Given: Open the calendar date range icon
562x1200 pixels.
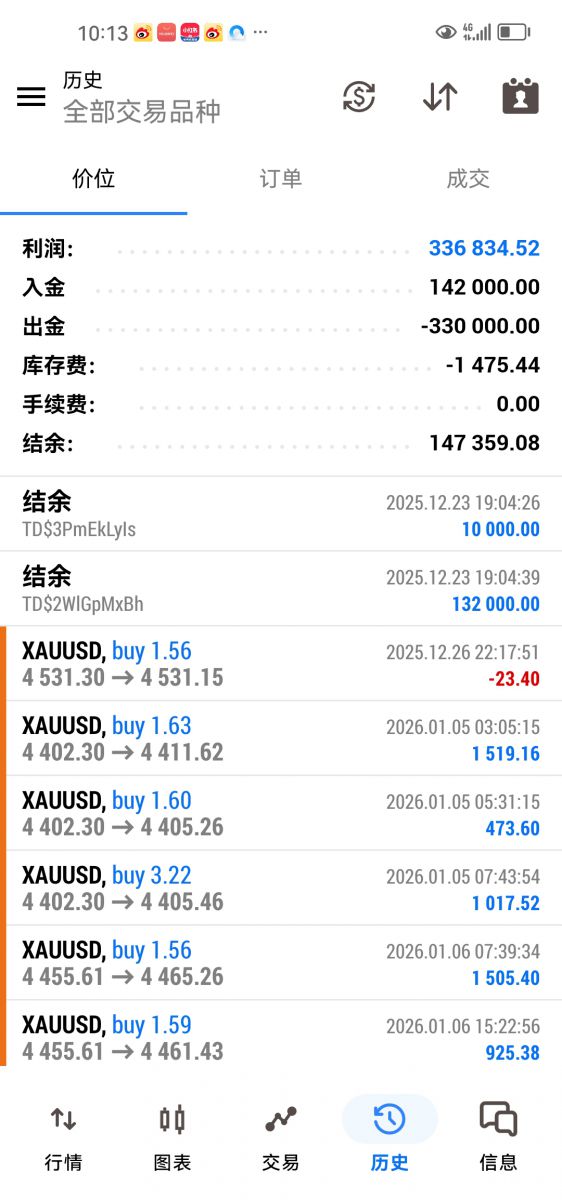Looking at the screenshot, I should (x=520, y=96).
